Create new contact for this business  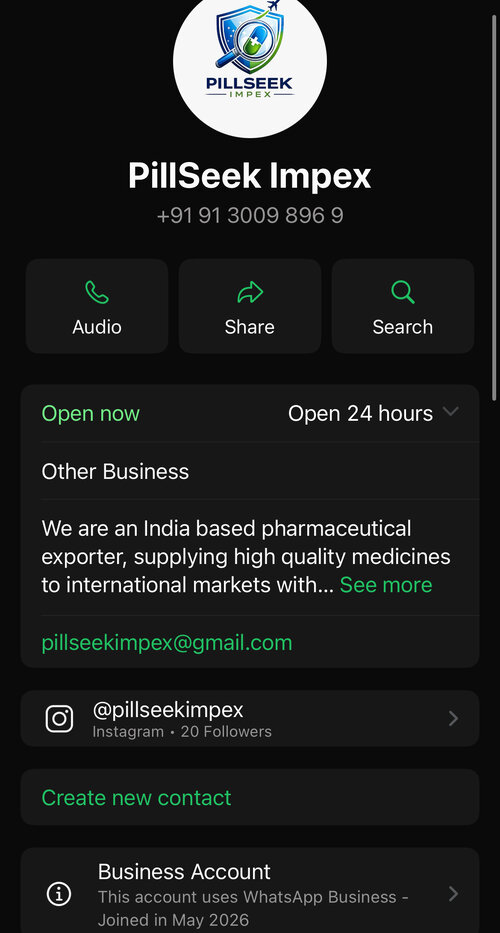pos(250,797)
